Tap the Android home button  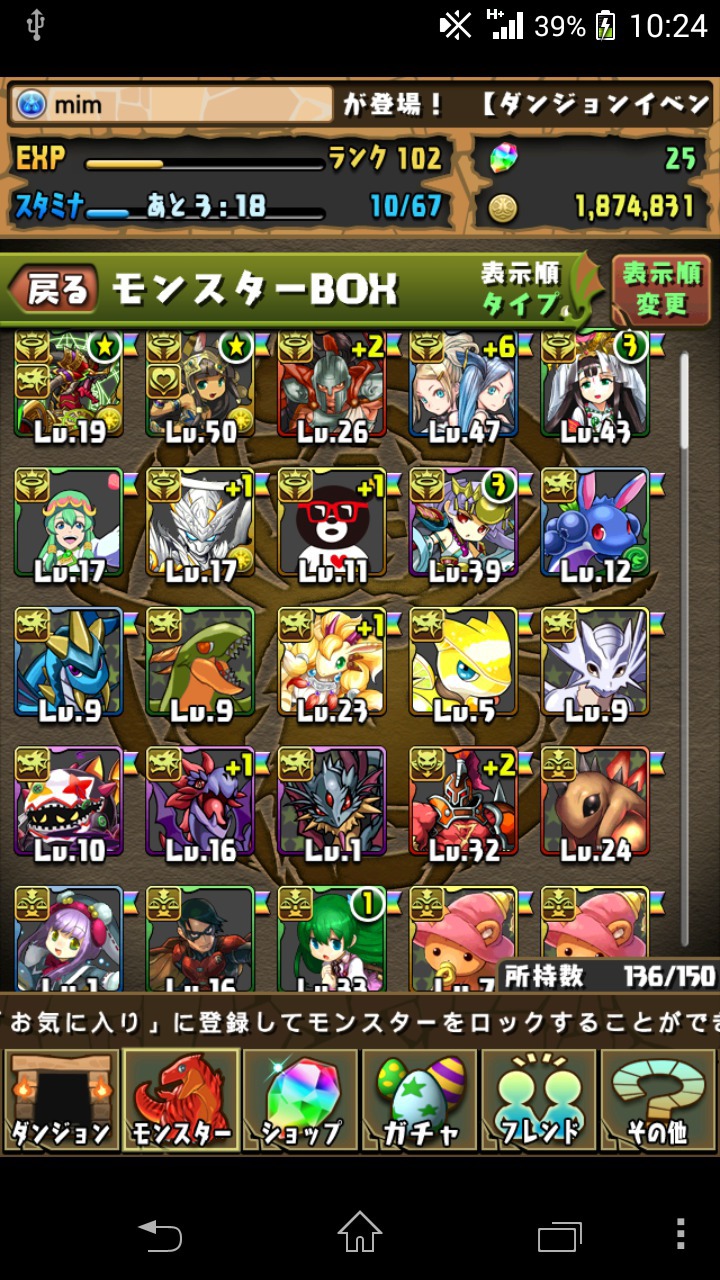(x=360, y=1232)
